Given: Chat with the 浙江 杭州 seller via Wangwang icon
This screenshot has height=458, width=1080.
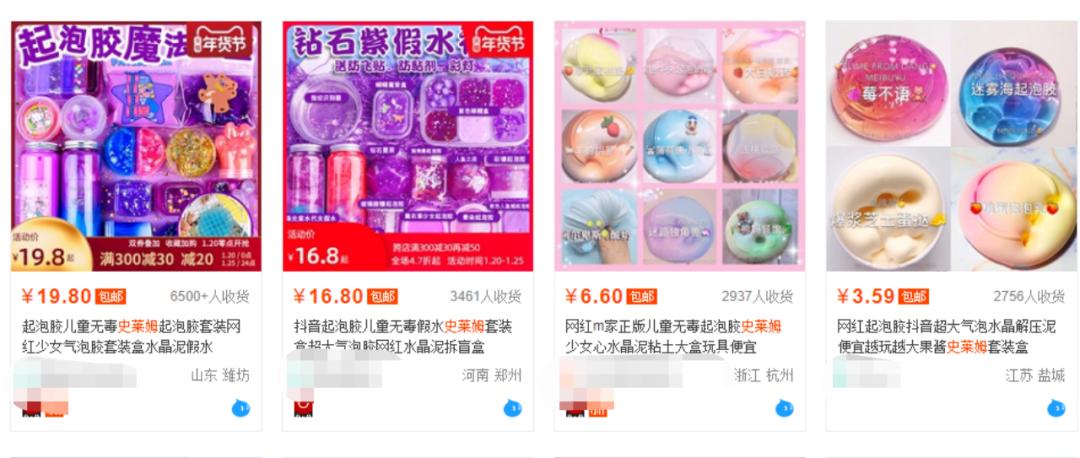Looking at the screenshot, I should 785,408.
